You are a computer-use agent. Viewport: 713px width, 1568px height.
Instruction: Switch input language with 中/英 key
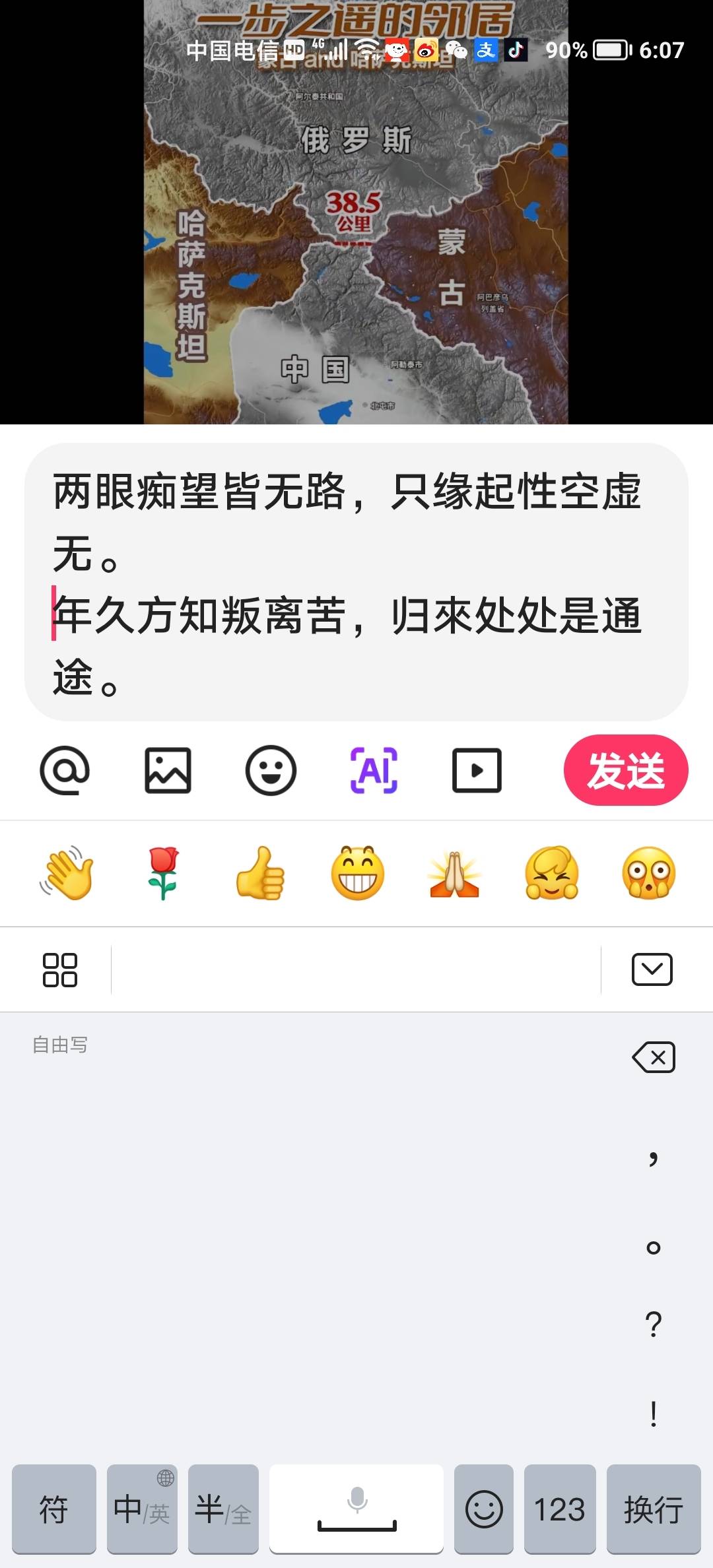click(142, 1509)
